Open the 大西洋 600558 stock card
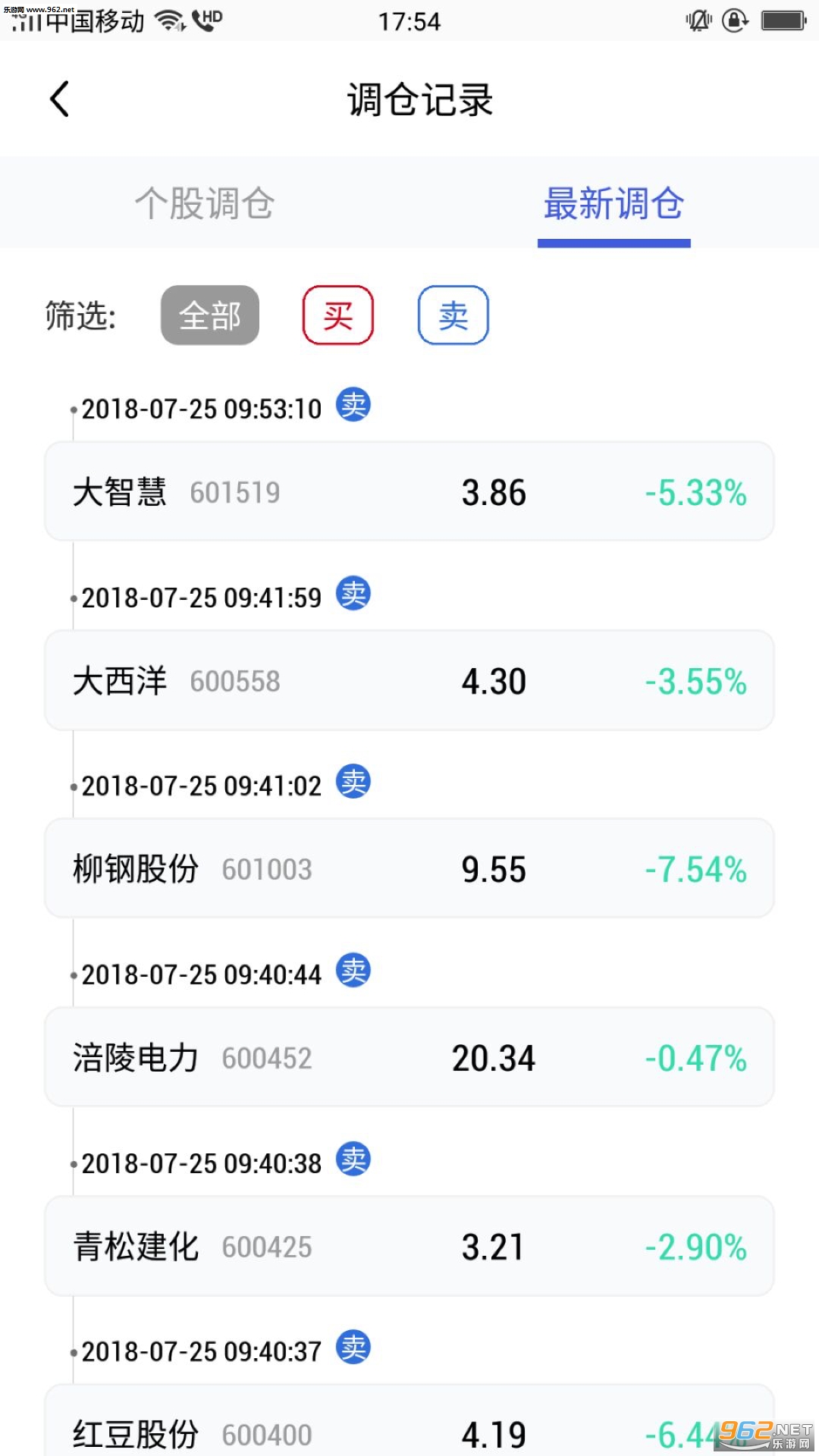 point(409,681)
